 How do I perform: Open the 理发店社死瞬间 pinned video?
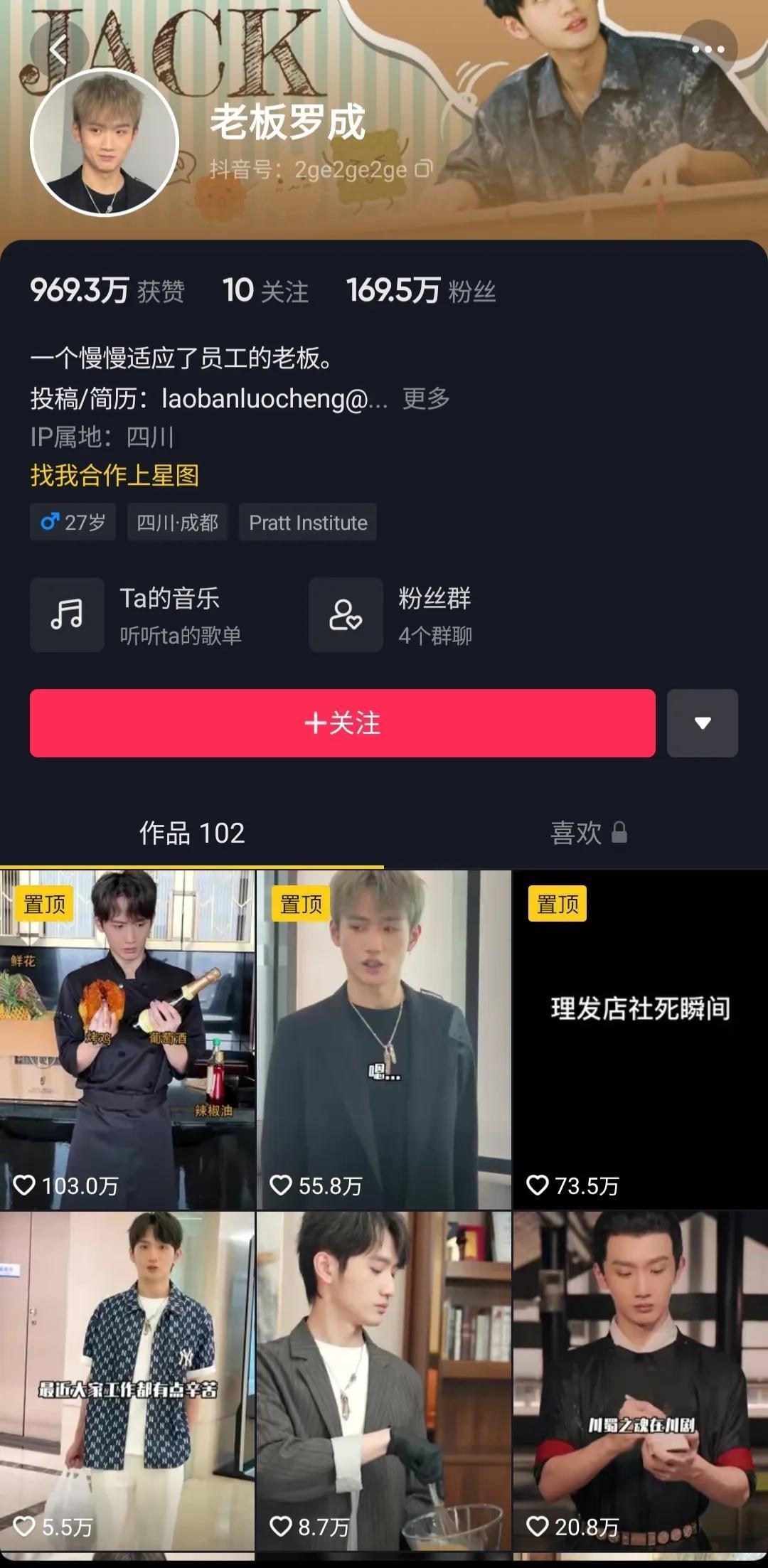640,1038
